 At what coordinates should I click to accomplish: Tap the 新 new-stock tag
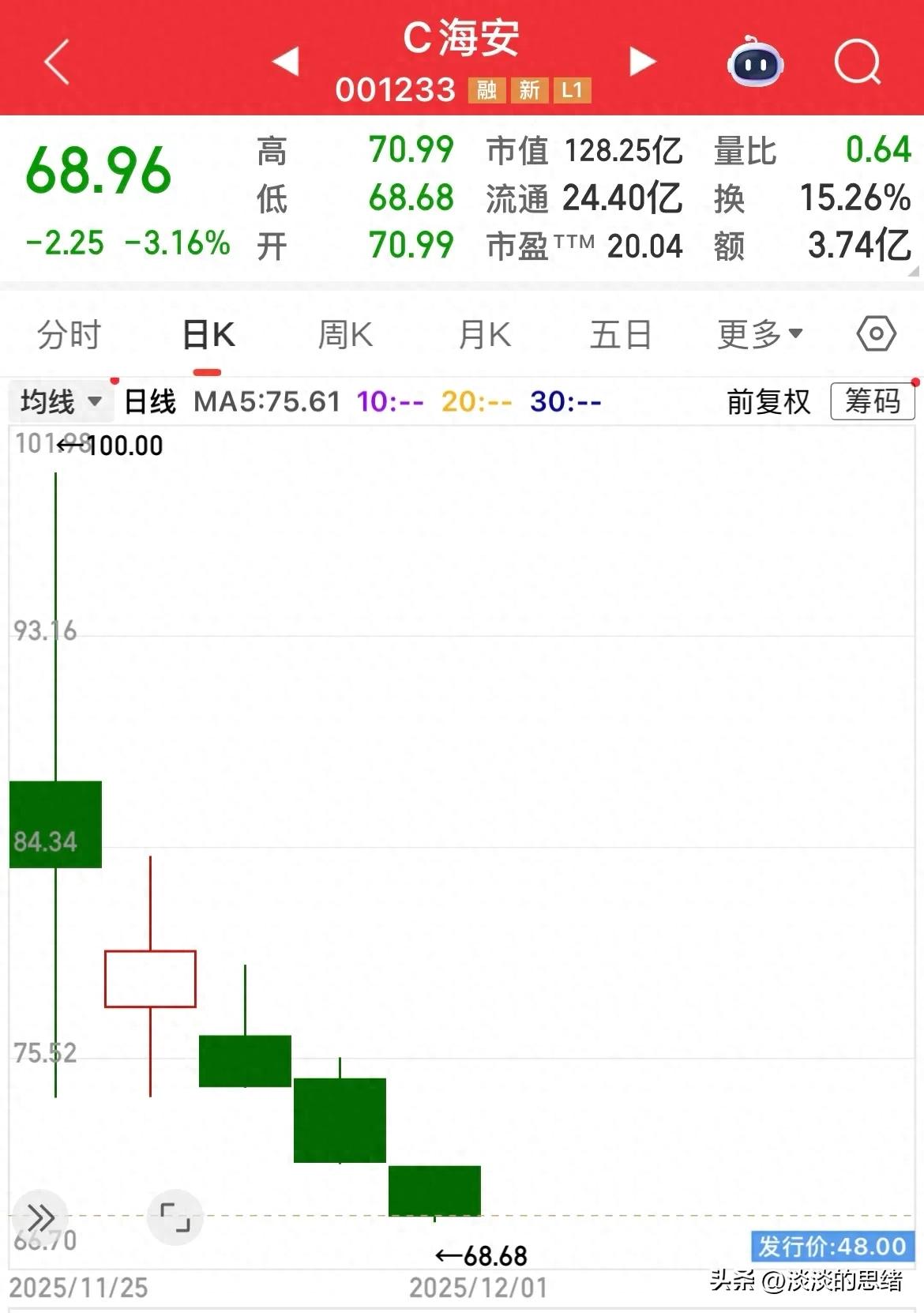pyautogui.click(x=530, y=92)
